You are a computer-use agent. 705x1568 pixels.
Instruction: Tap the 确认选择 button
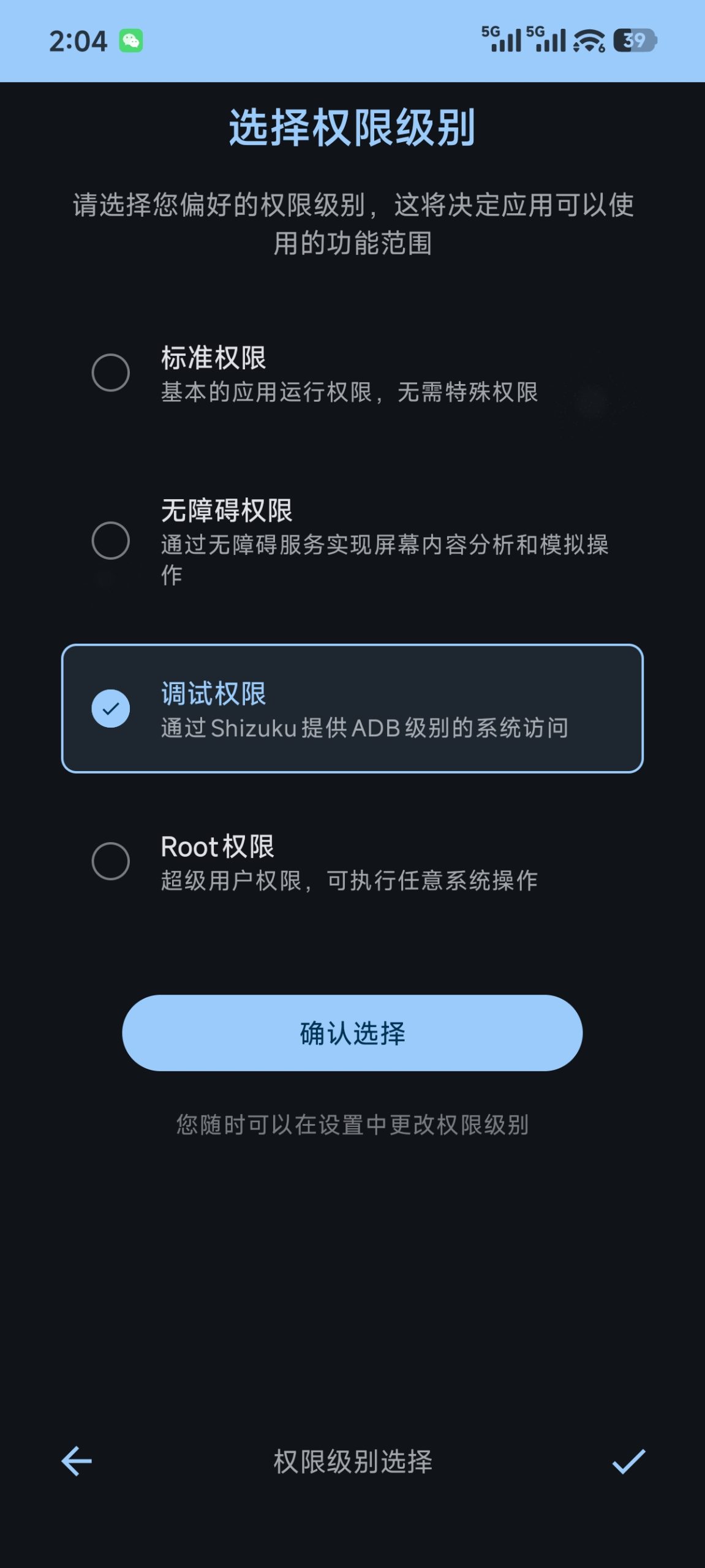coord(352,1033)
